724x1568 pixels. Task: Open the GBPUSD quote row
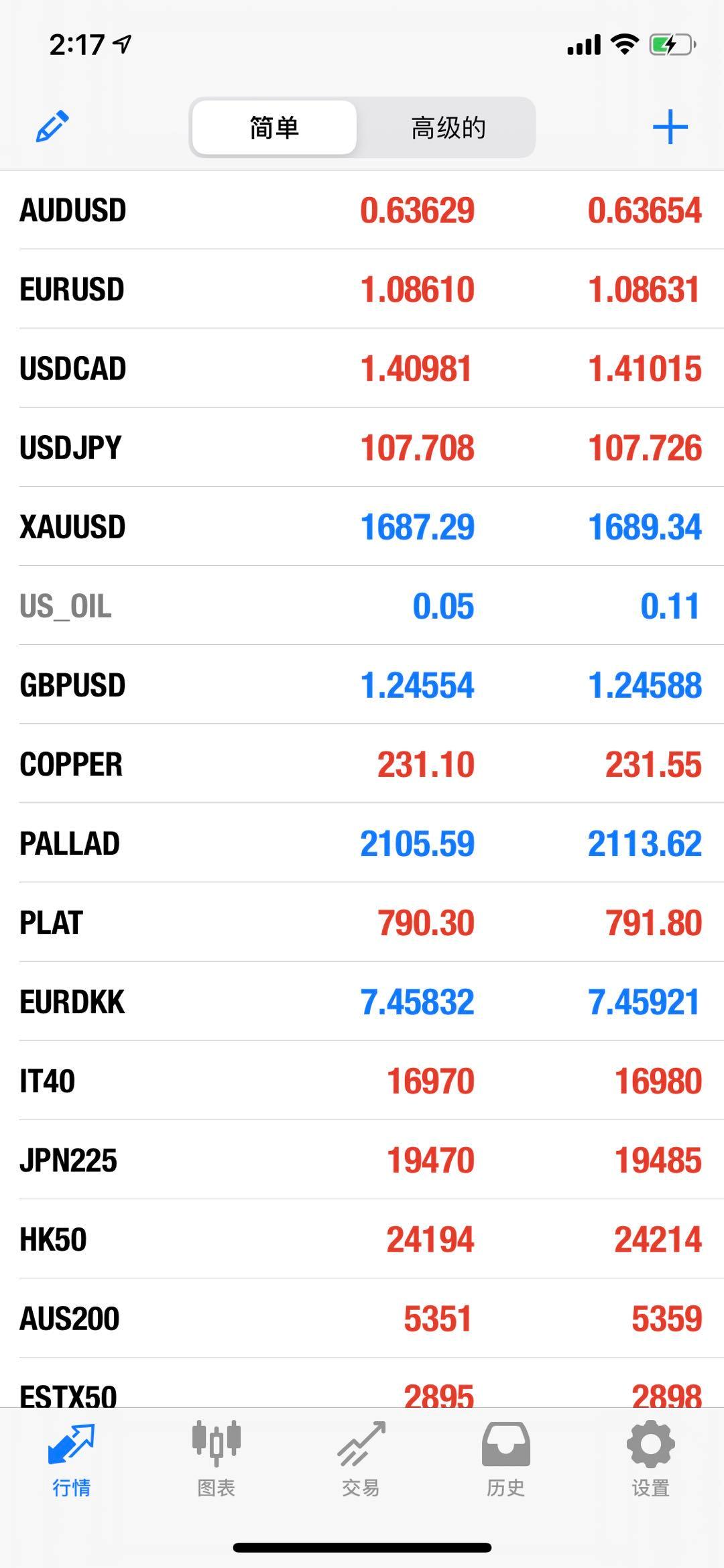click(x=362, y=685)
